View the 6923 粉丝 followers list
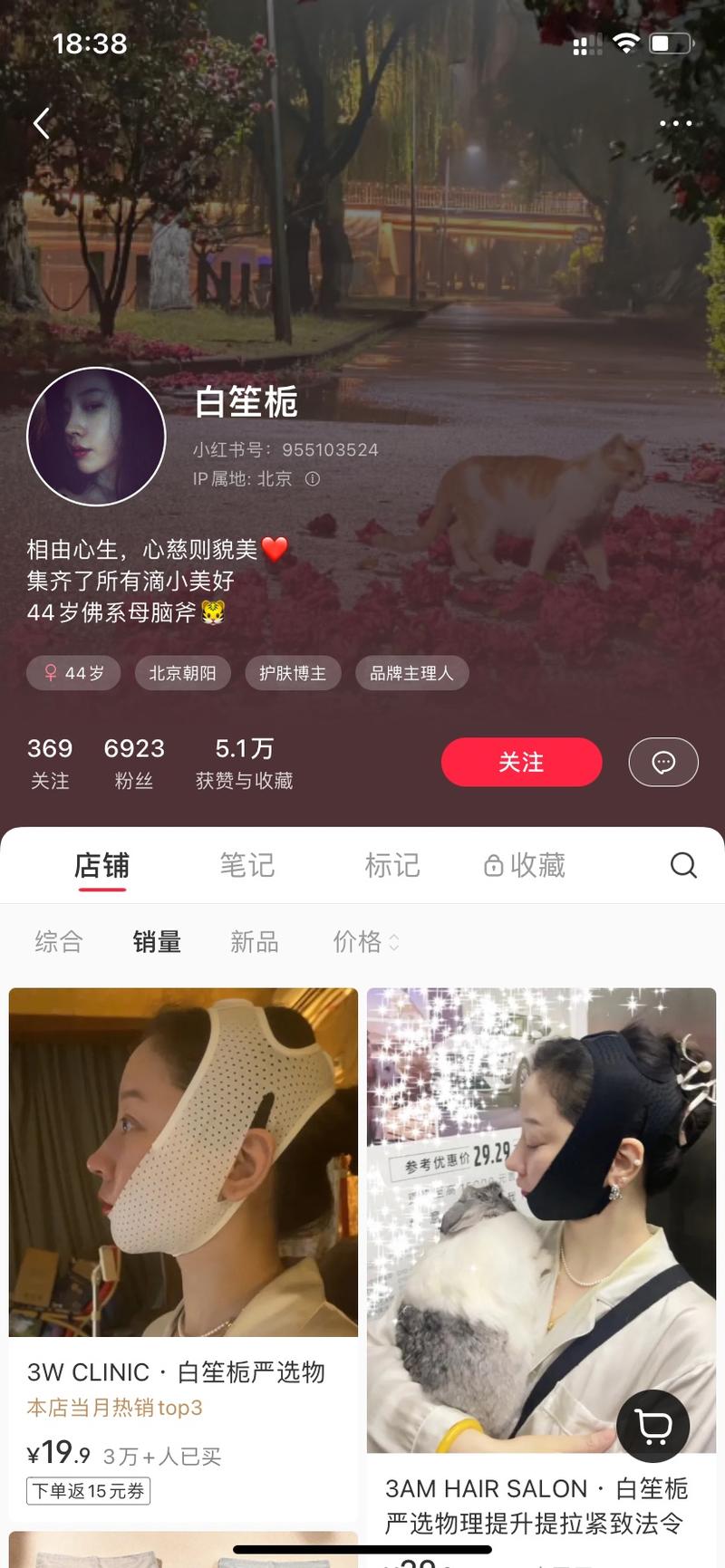The image size is (725, 1568). 134,763
